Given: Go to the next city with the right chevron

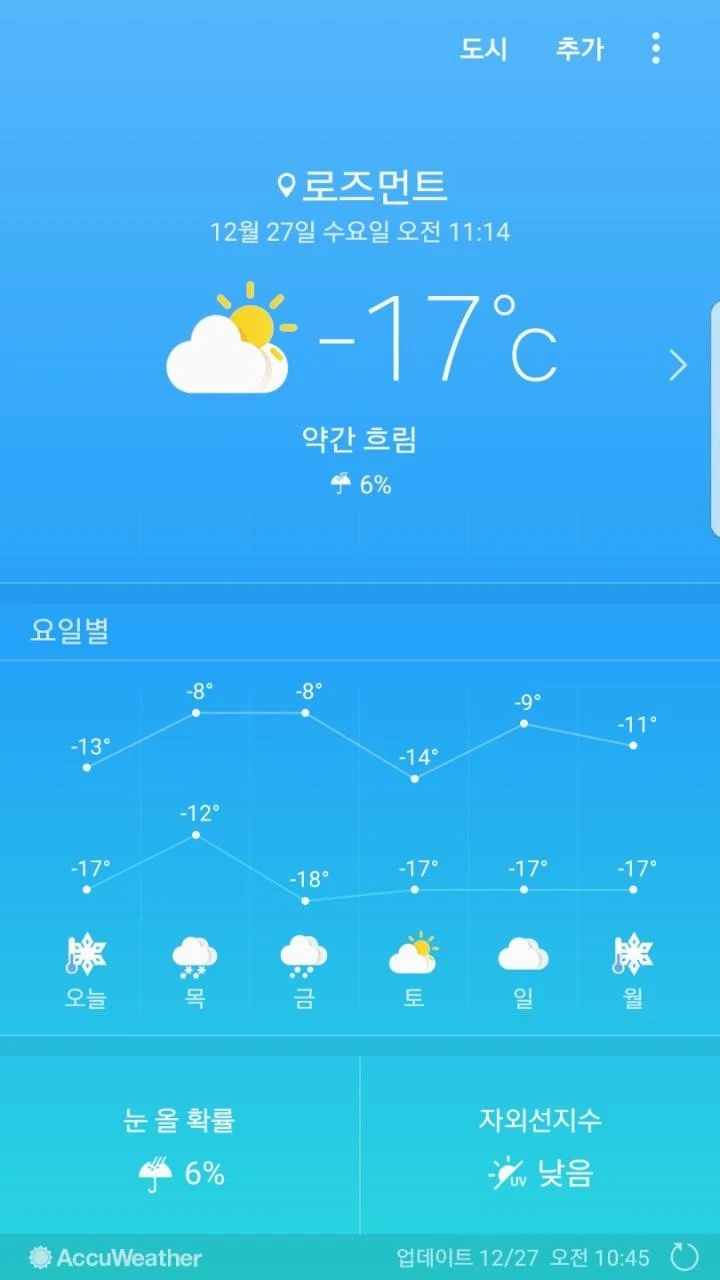Looking at the screenshot, I should pyautogui.click(x=678, y=365).
